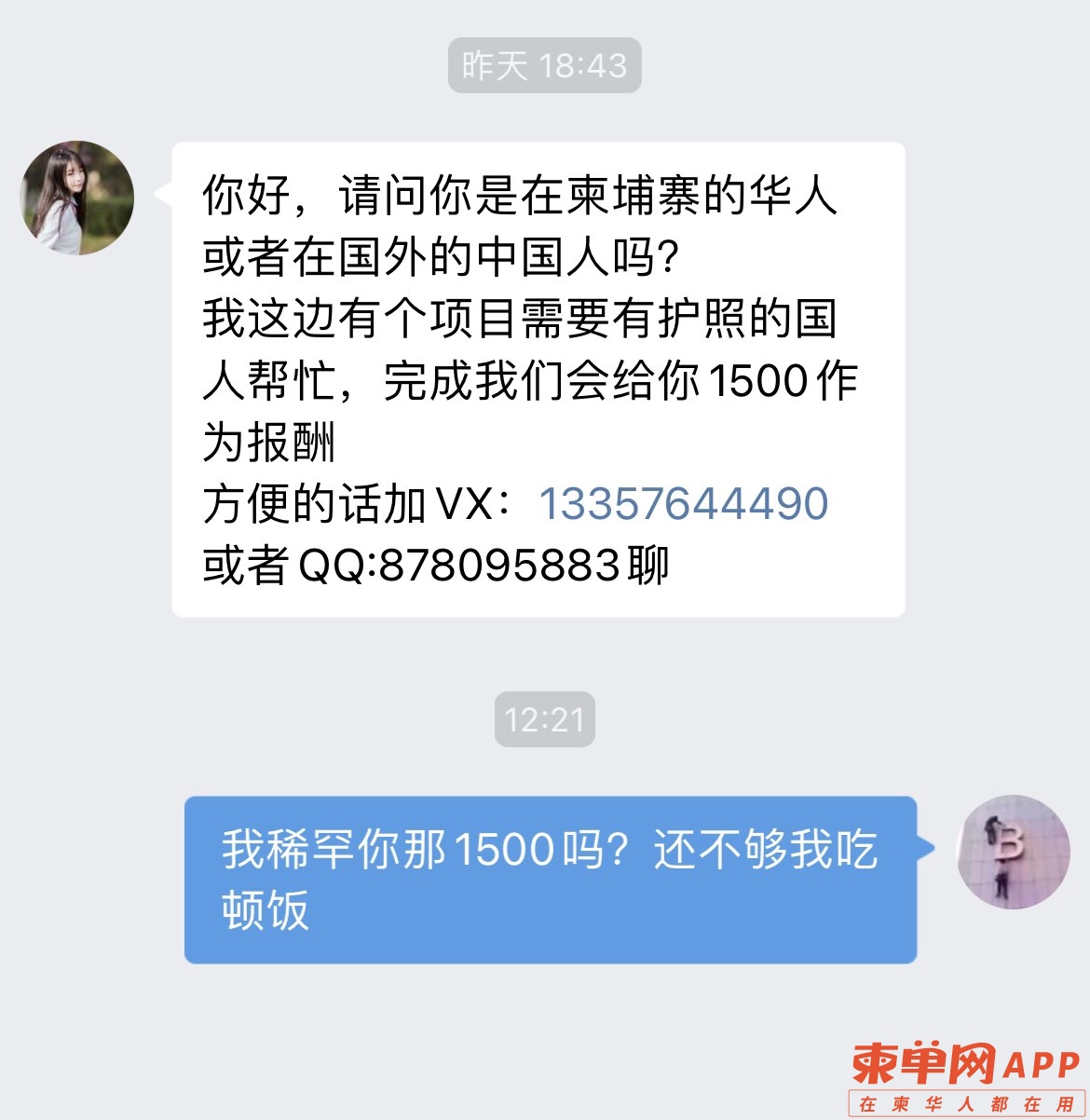The image size is (1090, 1120).
Task: Open your own profile avatar with letter B
Action: (x=1014, y=852)
